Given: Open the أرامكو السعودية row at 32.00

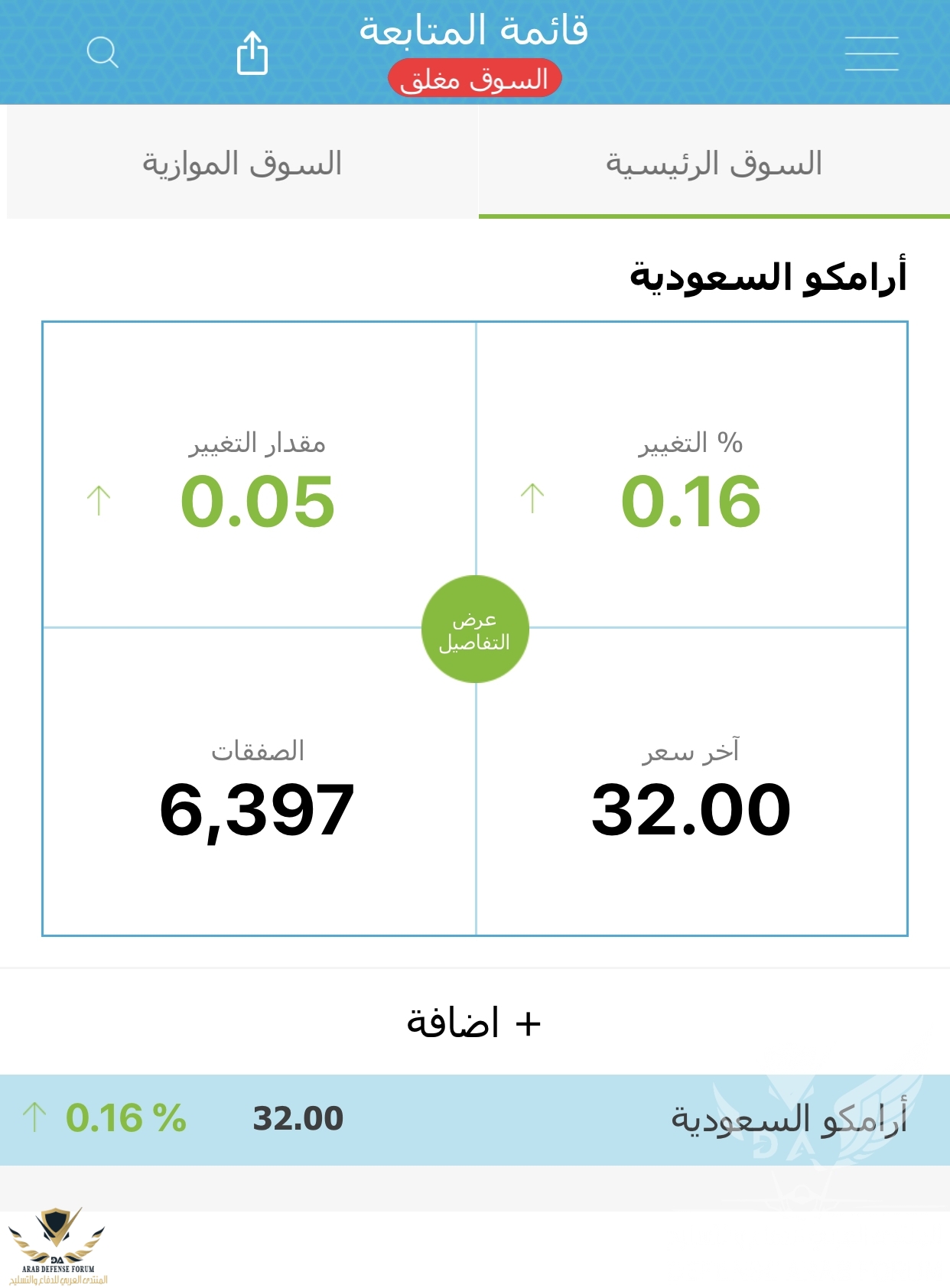Looking at the screenshot, I should [474, 1119].
